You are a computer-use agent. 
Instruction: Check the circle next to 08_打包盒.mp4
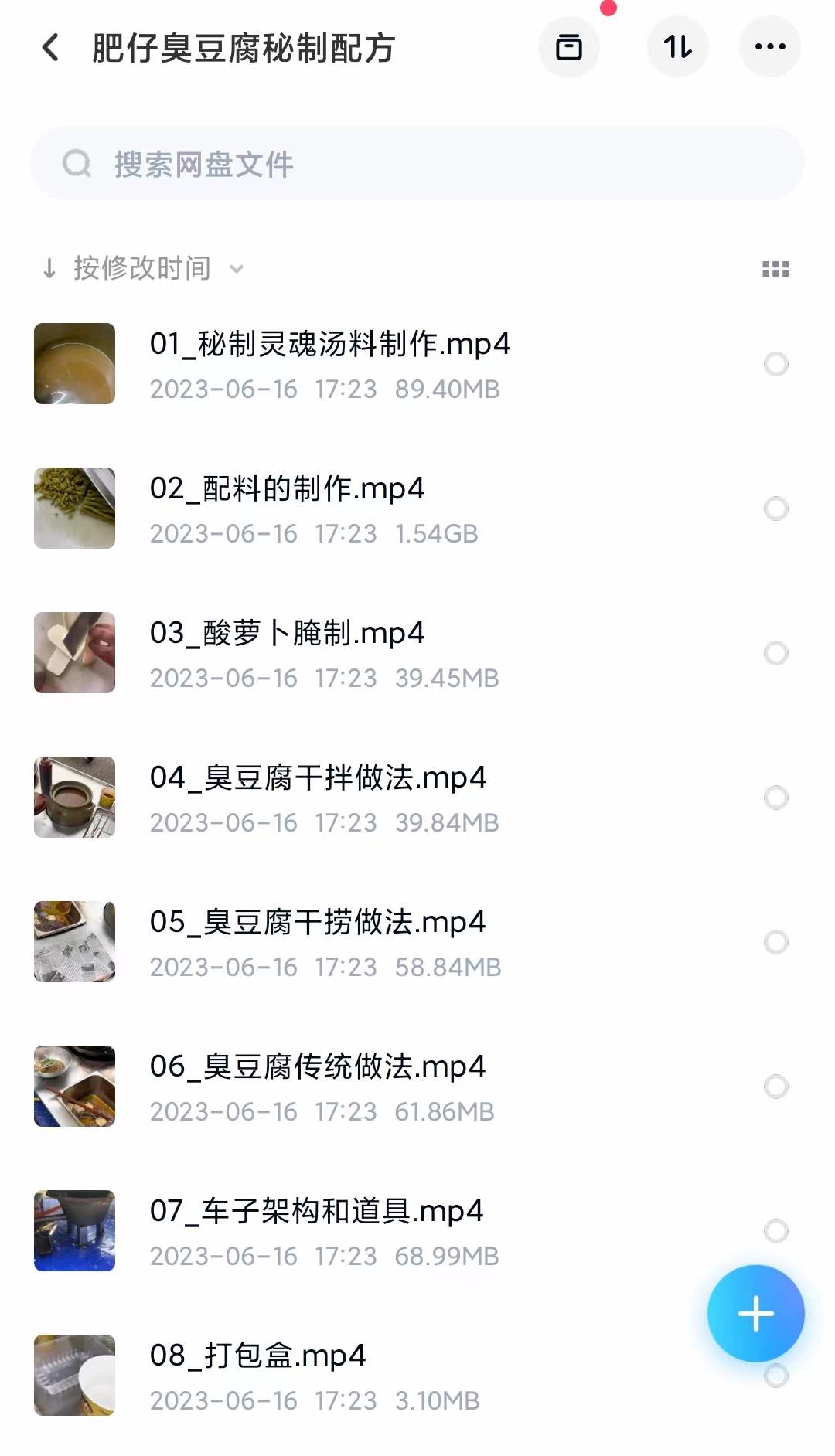[x=776, y=1374]
